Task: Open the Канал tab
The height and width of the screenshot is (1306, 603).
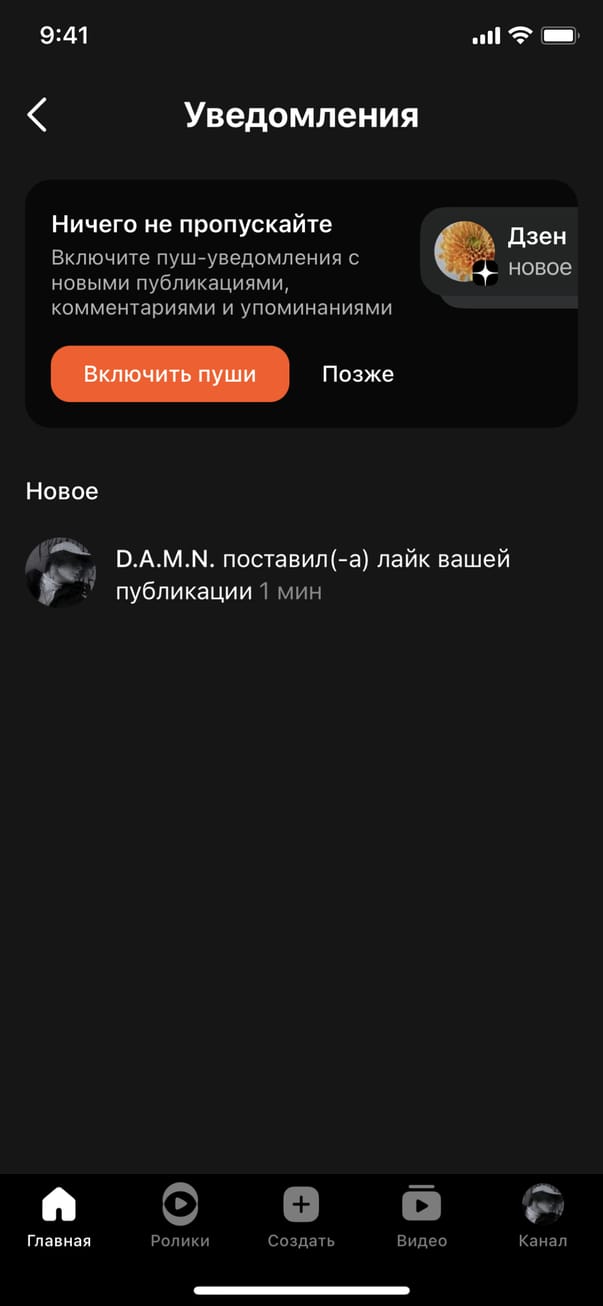Action: (x=543, y=1216)
